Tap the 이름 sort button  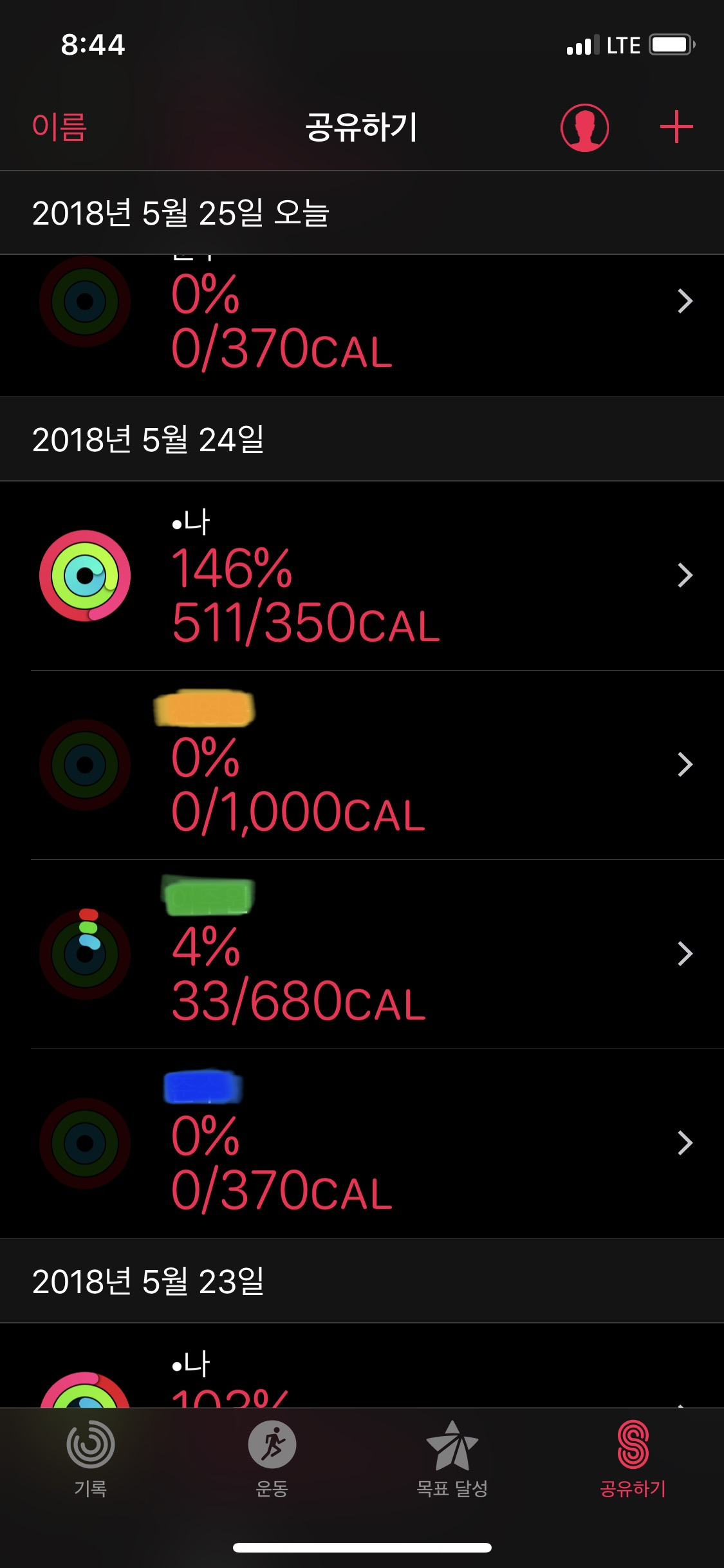point(59,127)
